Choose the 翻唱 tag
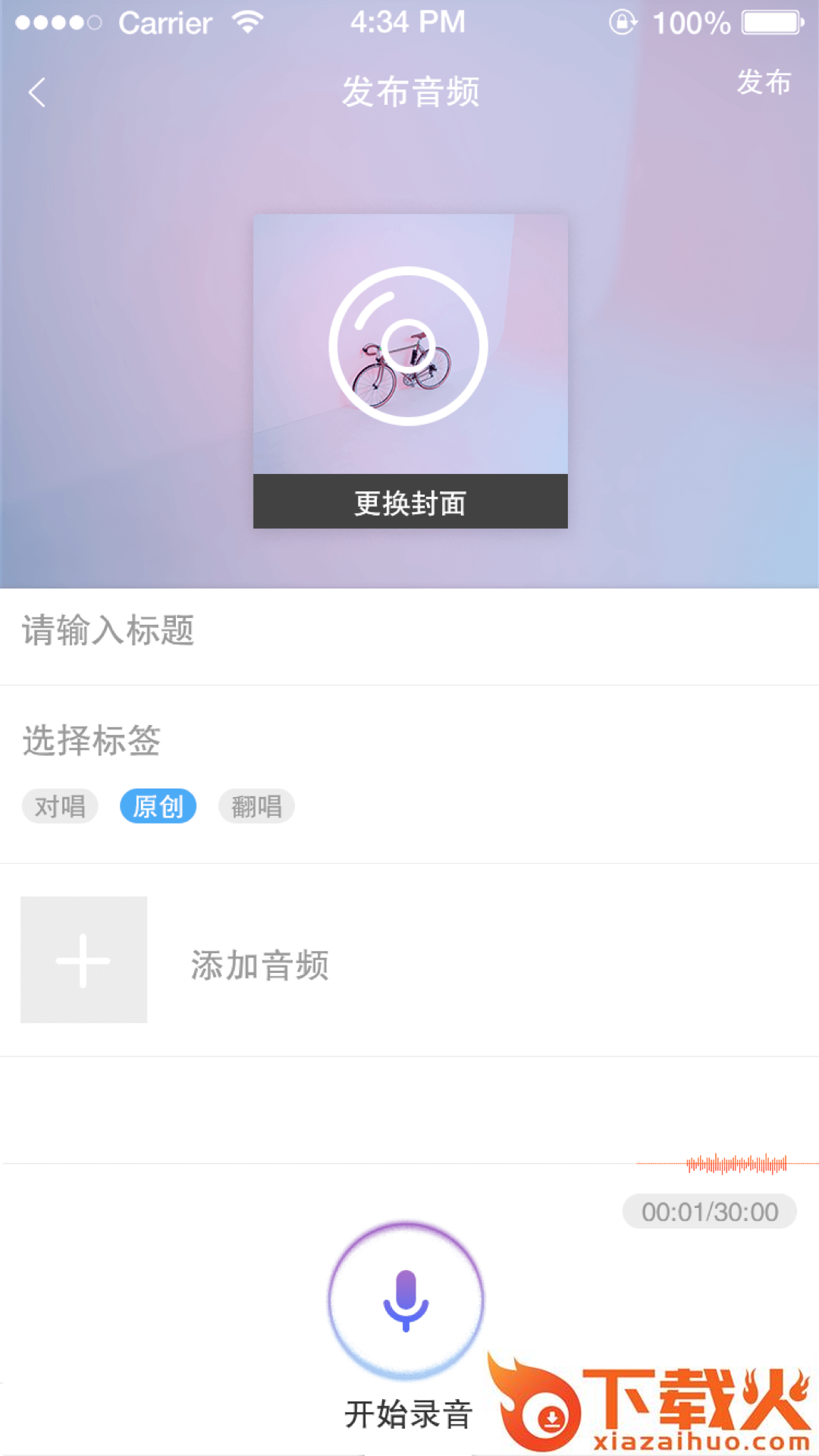 [x=256, y=806]
